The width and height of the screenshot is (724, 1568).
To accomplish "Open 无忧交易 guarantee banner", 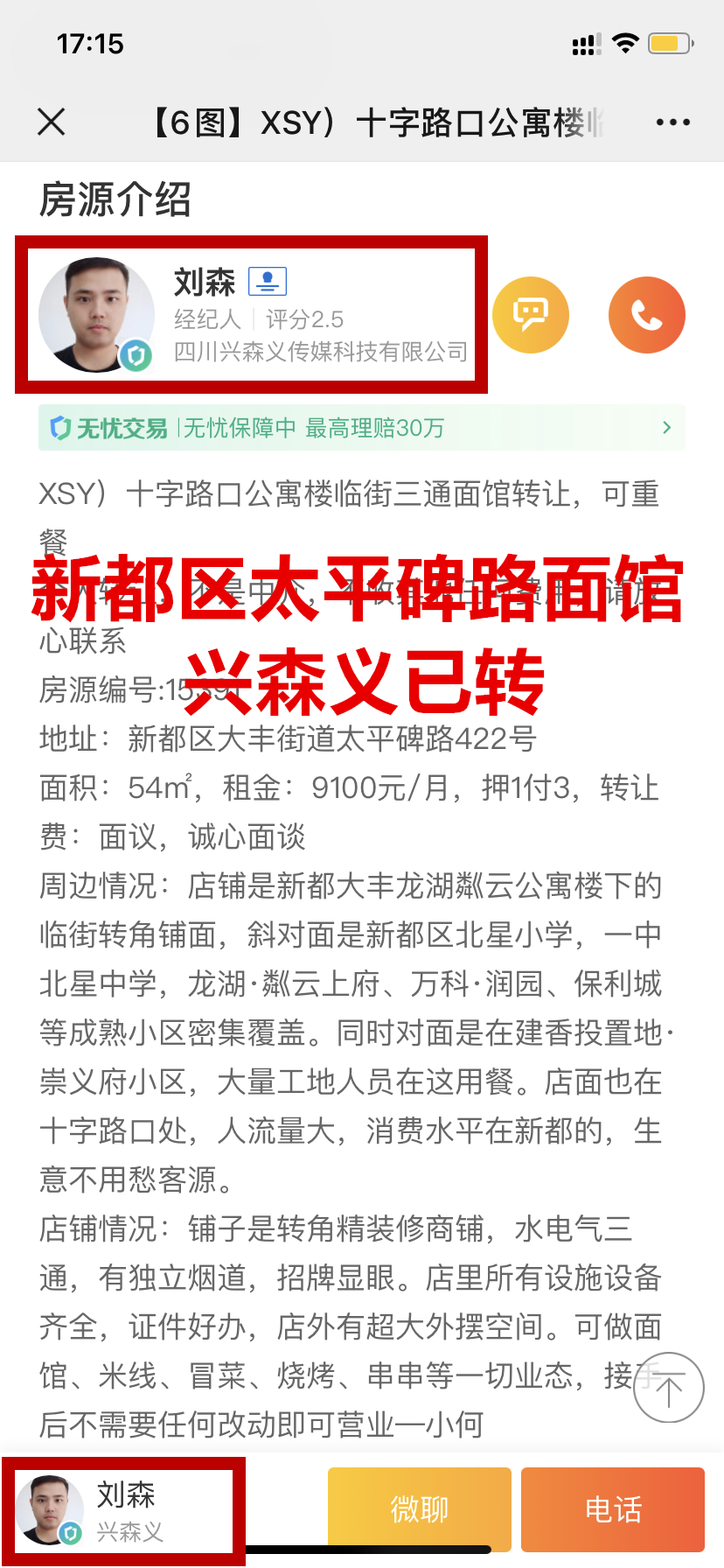I will (x=361, y=428).
